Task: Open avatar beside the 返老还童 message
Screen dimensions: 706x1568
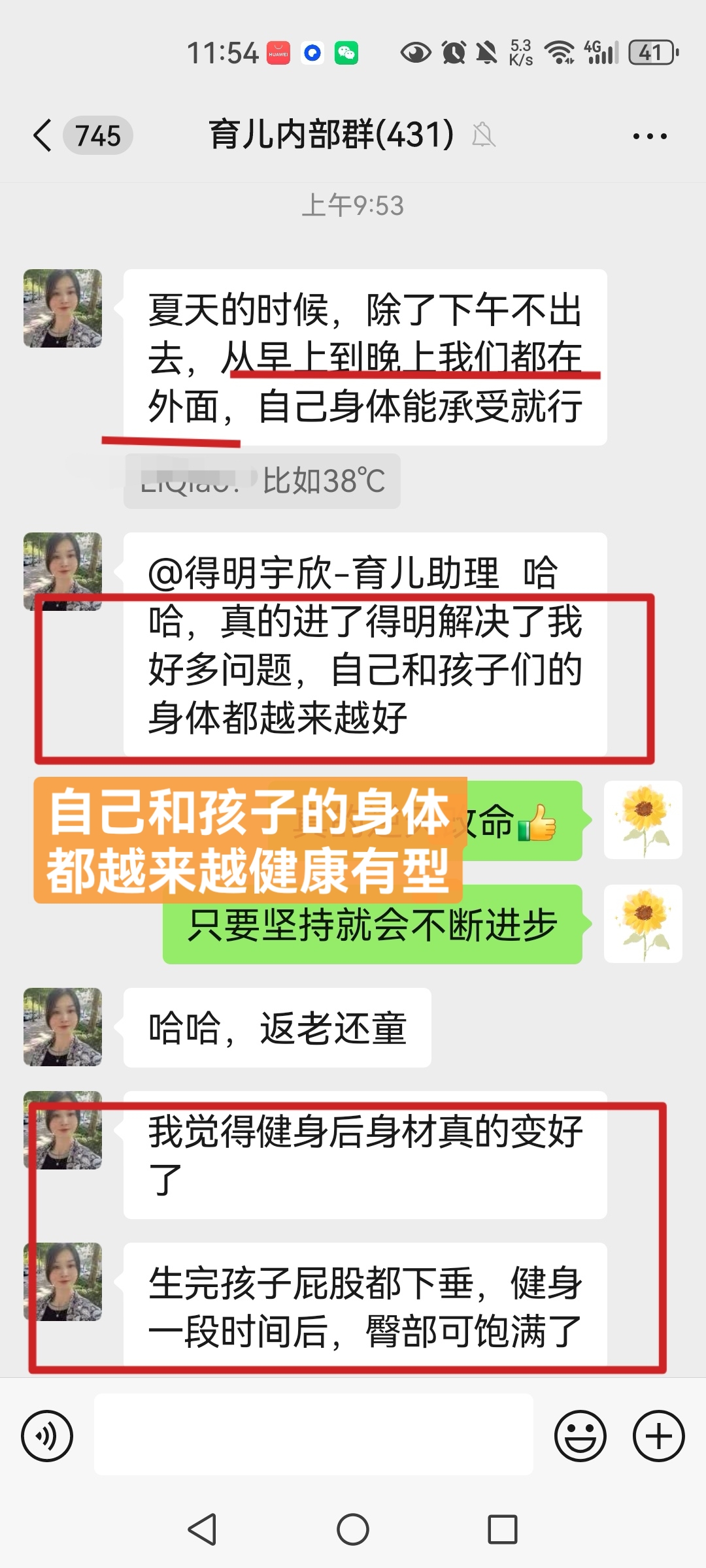Action: pos(63,1027)
